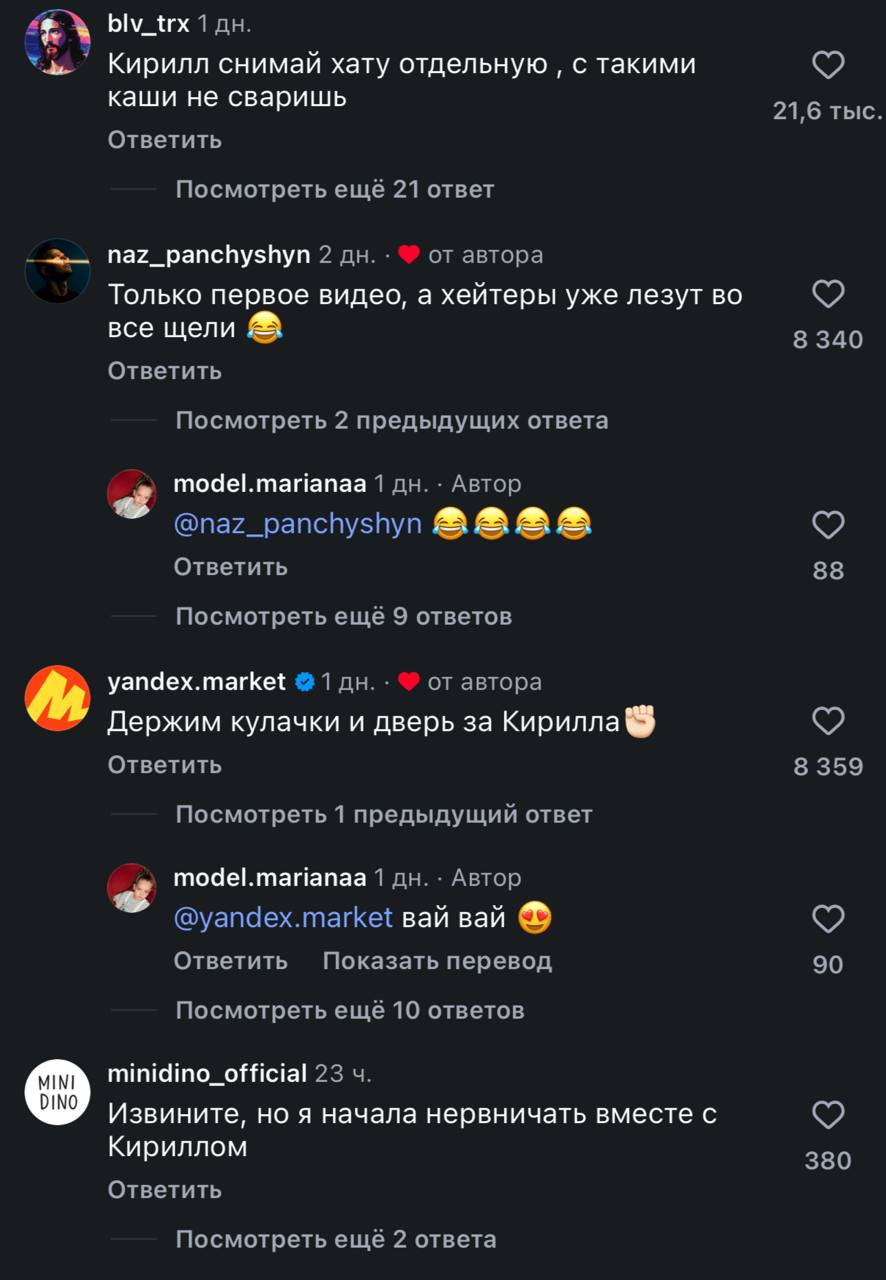Like the yandex.market comment
The height and width of the screenshot is (1280, 886).
coord(828,721)
